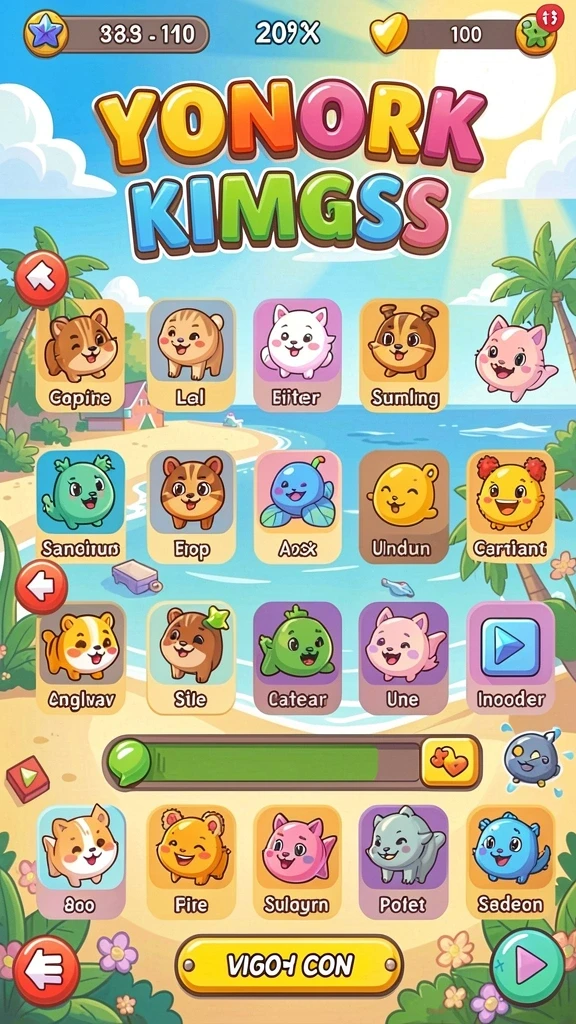Open the Inooder play tile
This screenshot has width=576, height=1024.
tap(510, 658)
